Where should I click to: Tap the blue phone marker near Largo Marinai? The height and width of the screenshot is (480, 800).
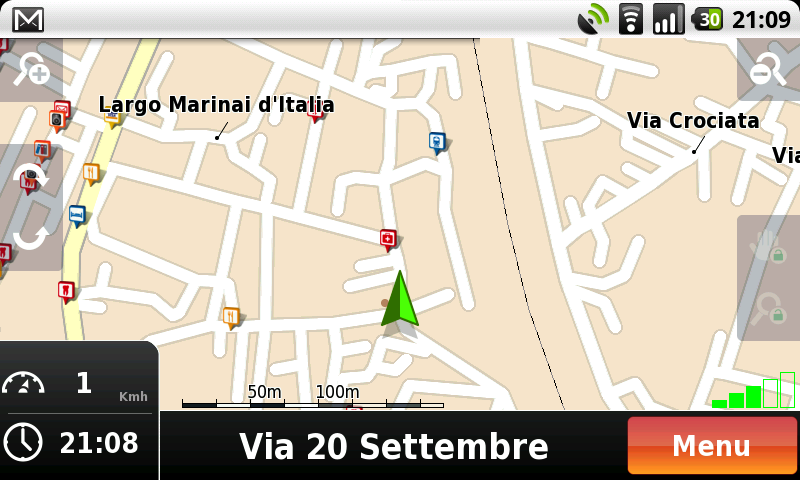coord(436,141)
